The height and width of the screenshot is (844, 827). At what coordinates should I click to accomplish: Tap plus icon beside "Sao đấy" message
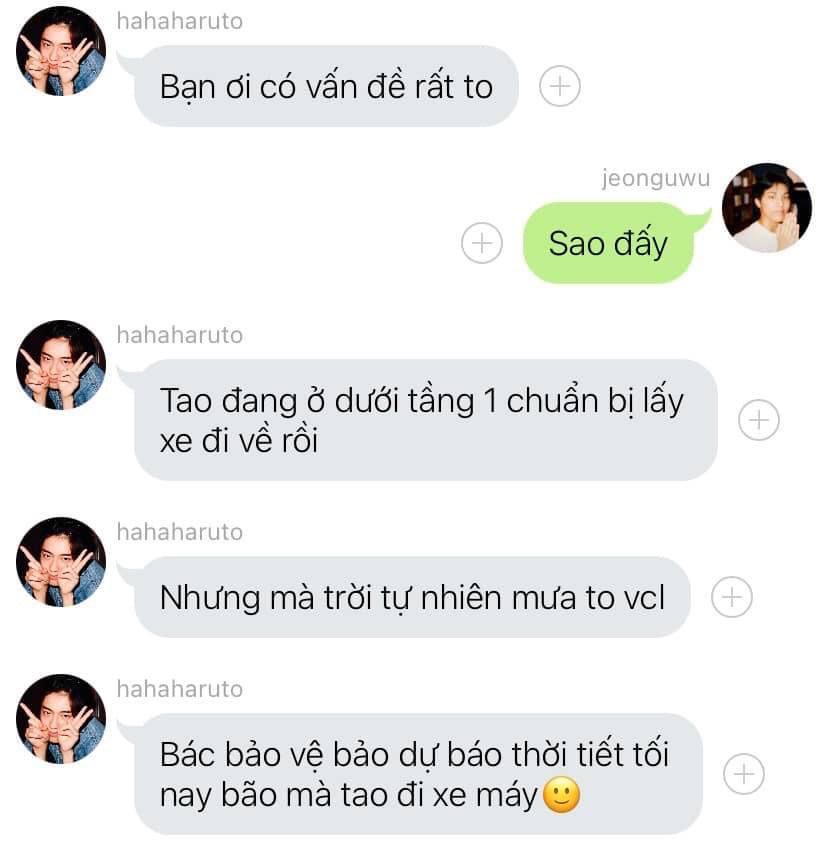tap(482, 243)
